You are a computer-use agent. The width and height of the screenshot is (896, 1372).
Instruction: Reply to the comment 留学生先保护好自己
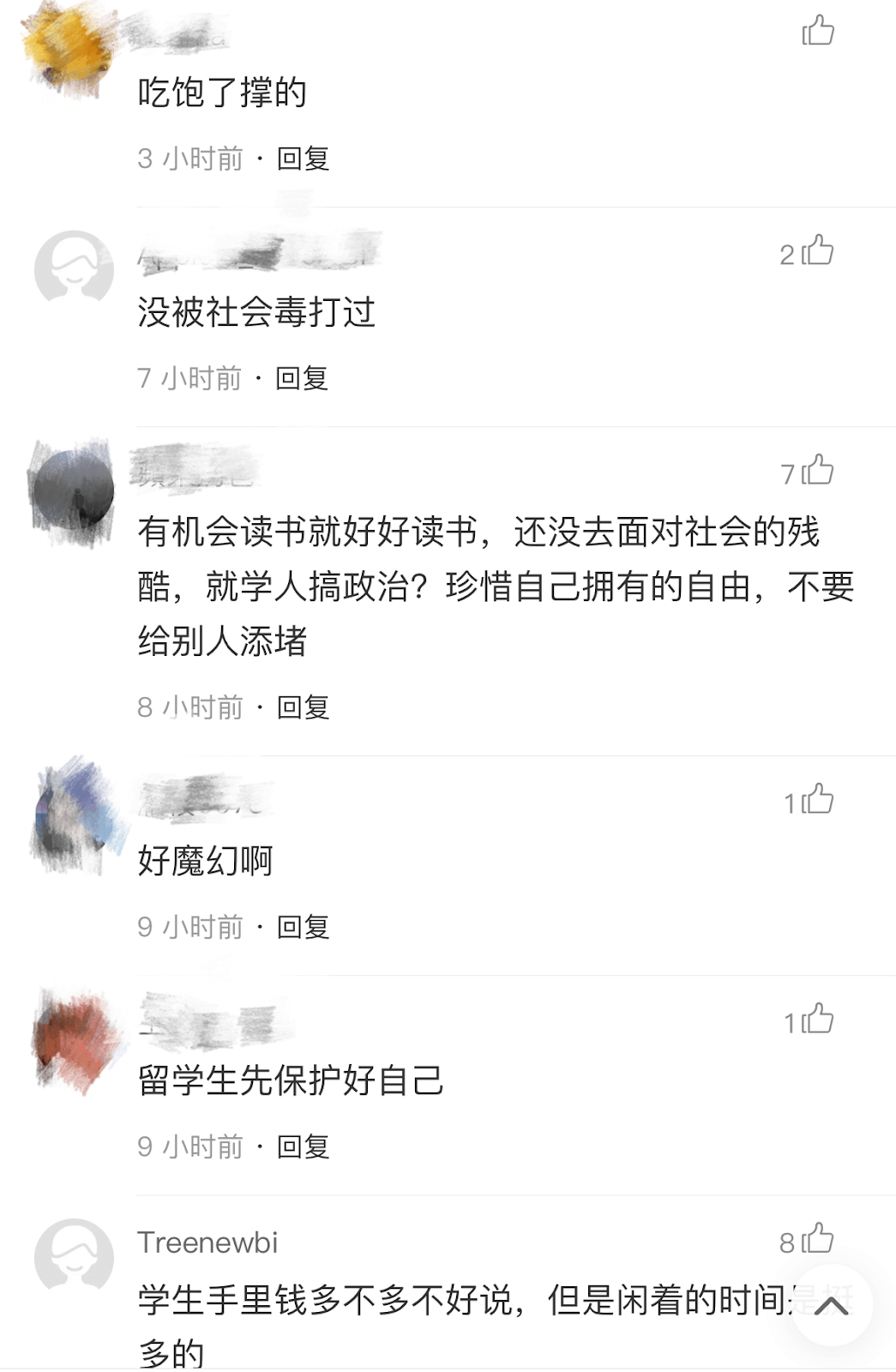click(303, 1146)
